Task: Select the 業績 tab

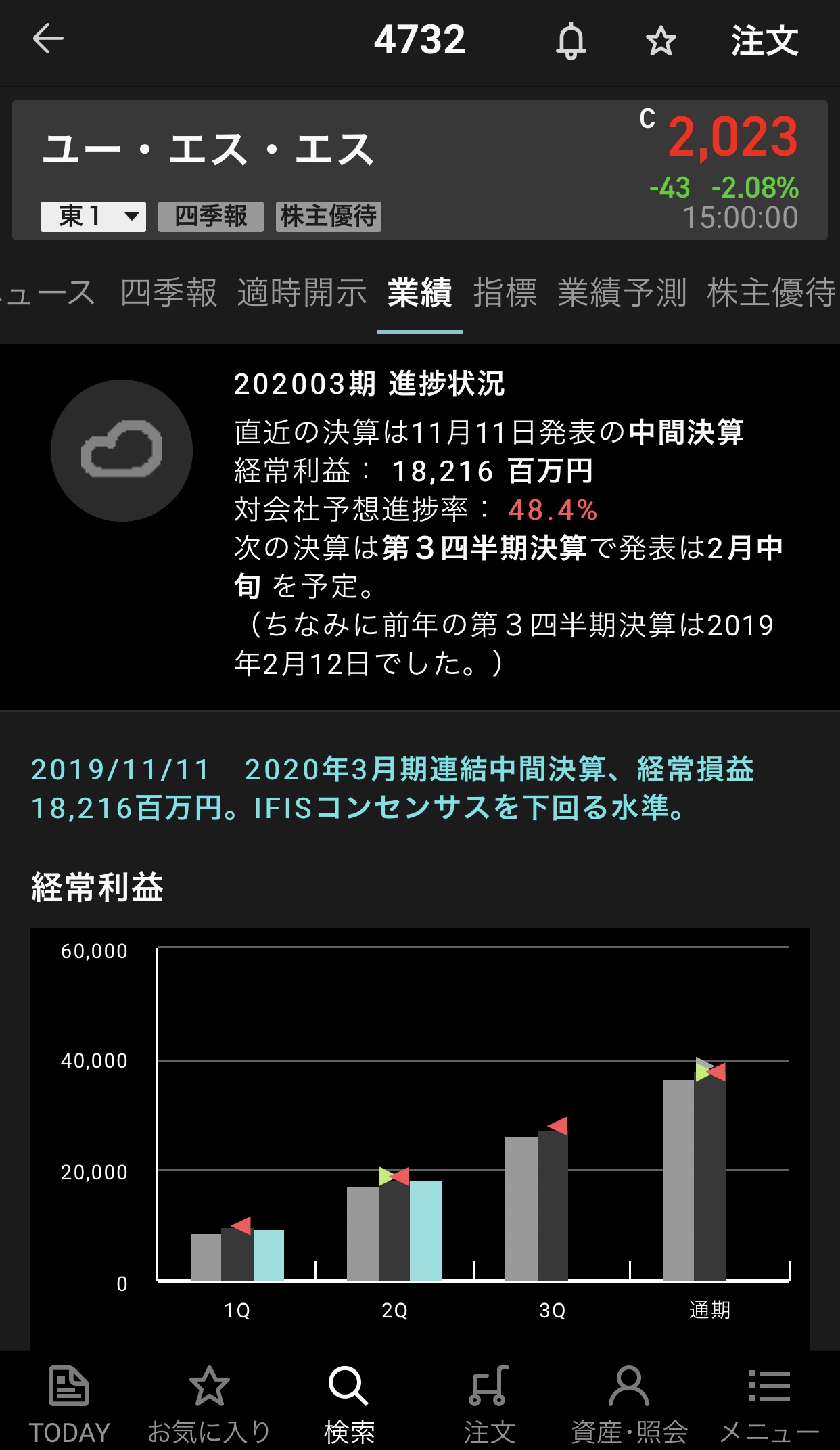Action: (419, 292)
